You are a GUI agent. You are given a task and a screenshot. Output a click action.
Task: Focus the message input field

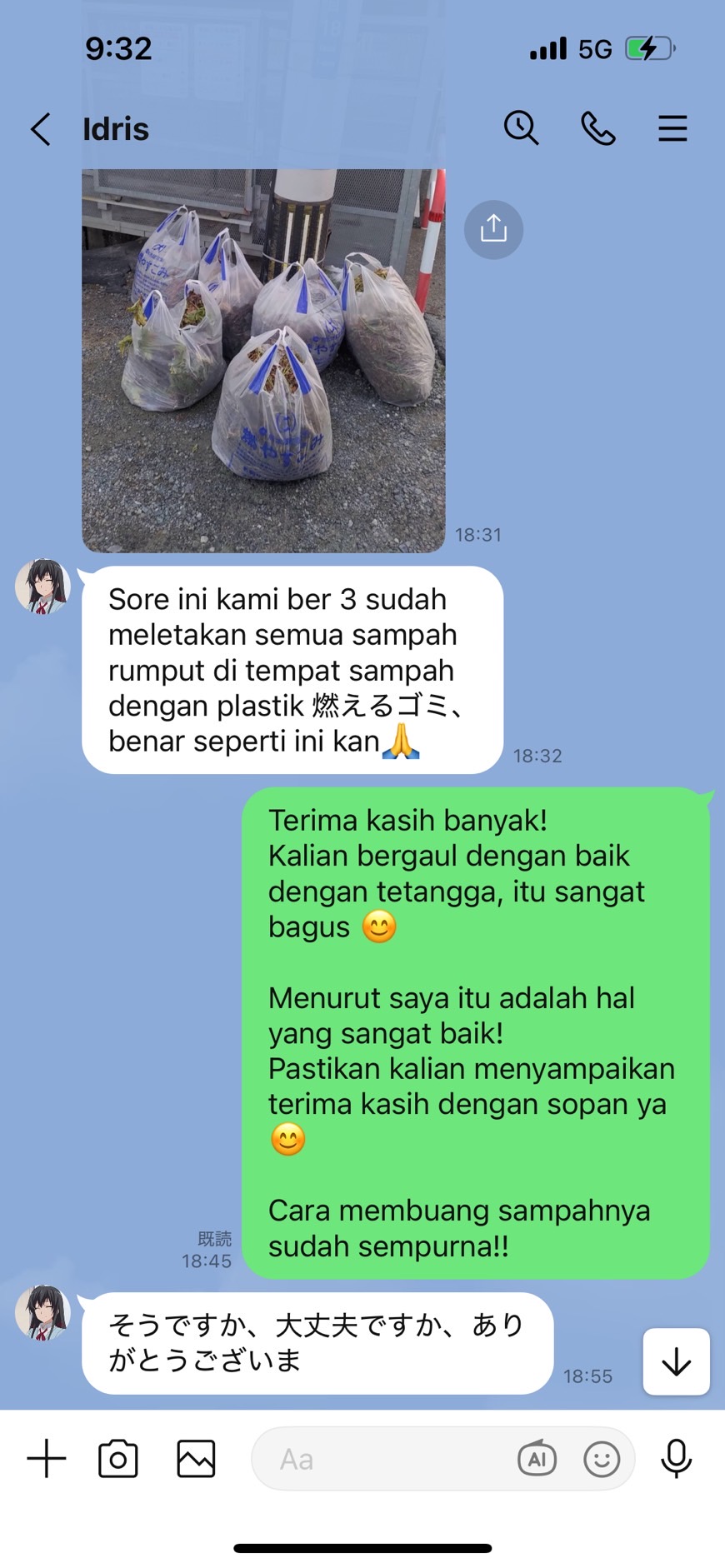383,1459
